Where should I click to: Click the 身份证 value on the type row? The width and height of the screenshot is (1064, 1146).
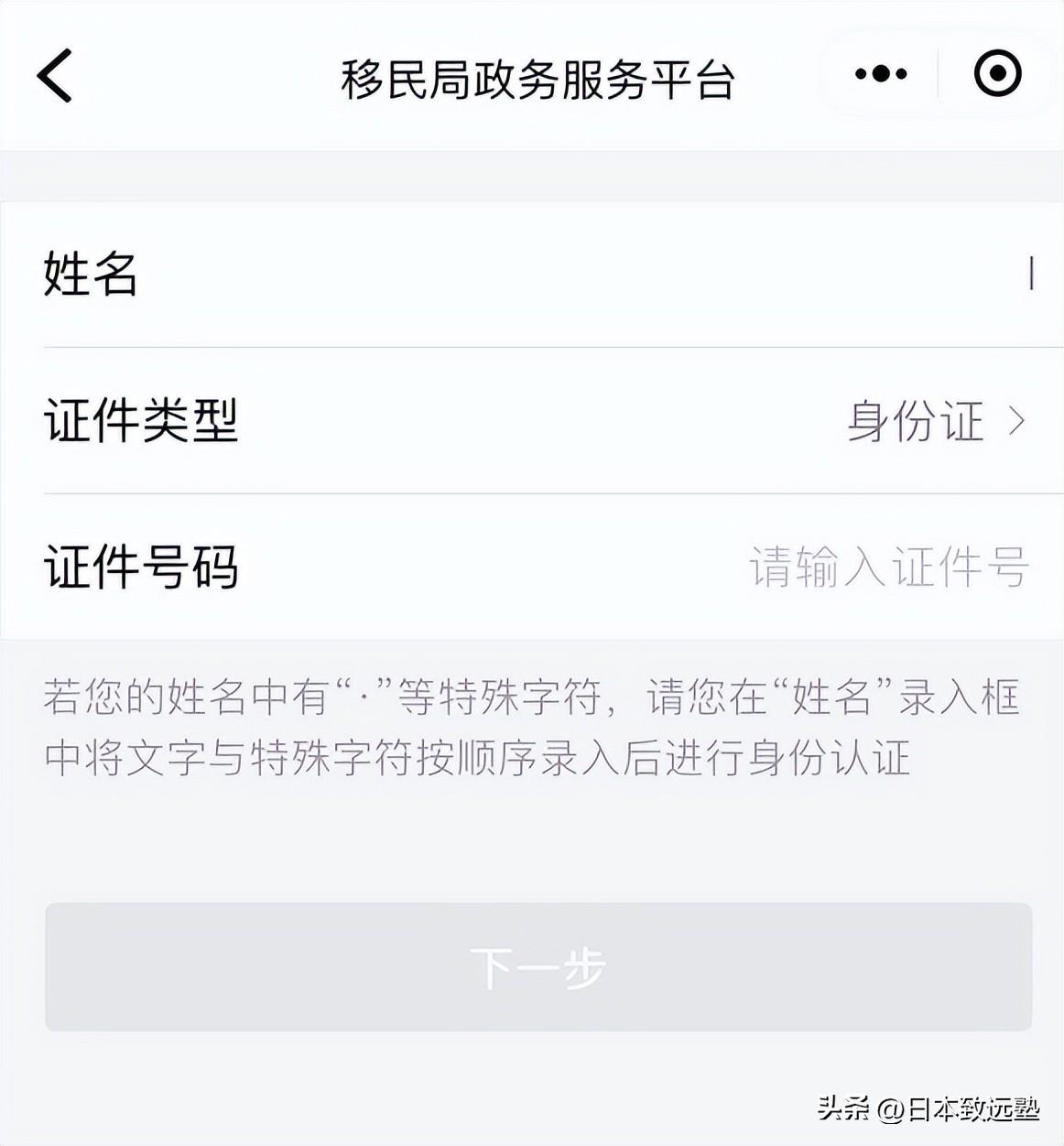916,421
